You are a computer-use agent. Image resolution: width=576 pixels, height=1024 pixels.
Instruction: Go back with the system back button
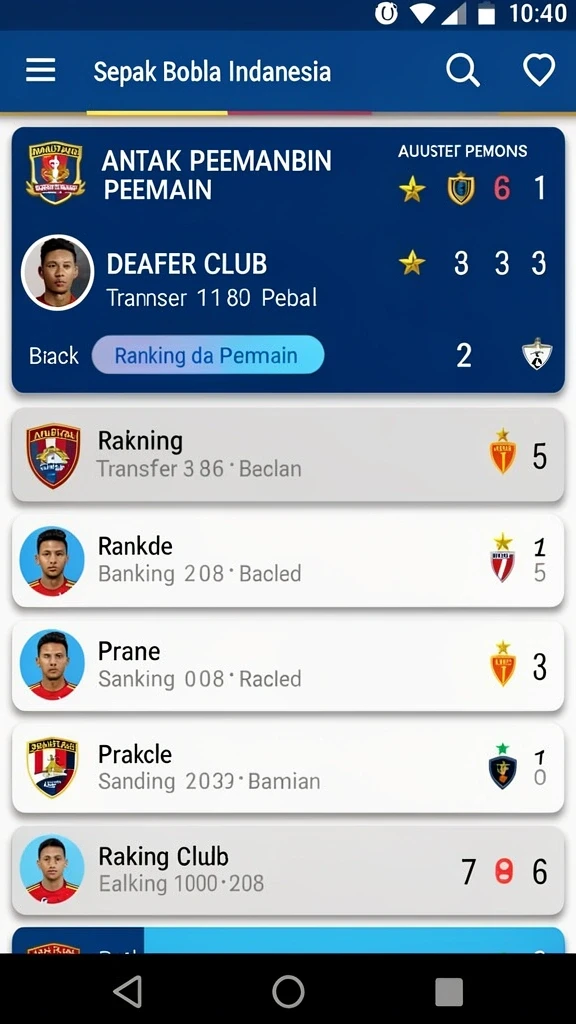(128, 992)
